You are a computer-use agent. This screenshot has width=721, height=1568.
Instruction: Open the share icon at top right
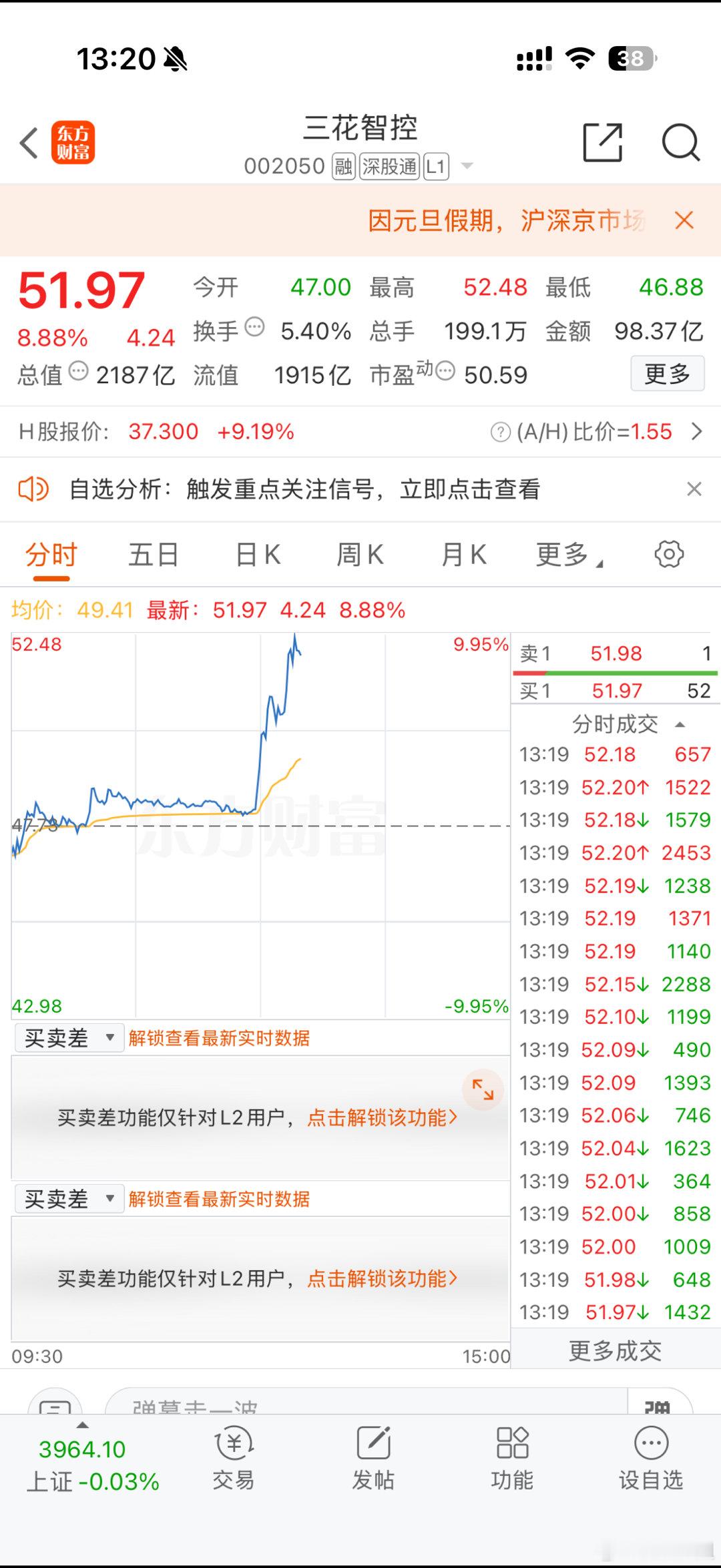tap(603, 143)
